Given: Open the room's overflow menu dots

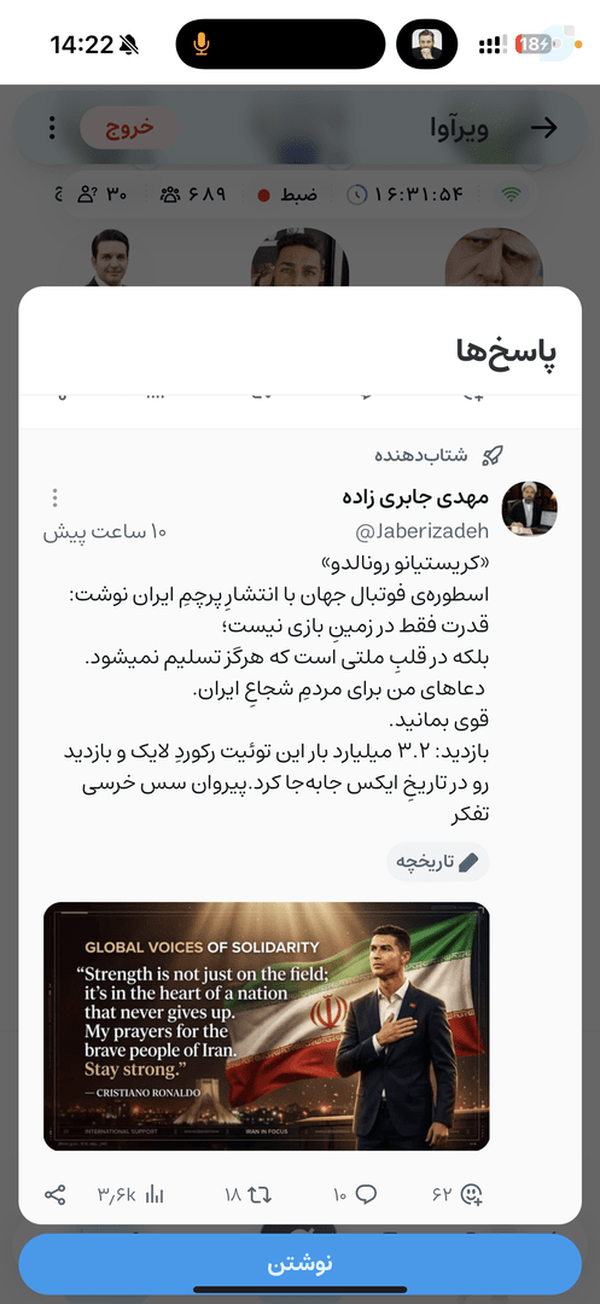Looking at the screenshot, I should [53, 128].
